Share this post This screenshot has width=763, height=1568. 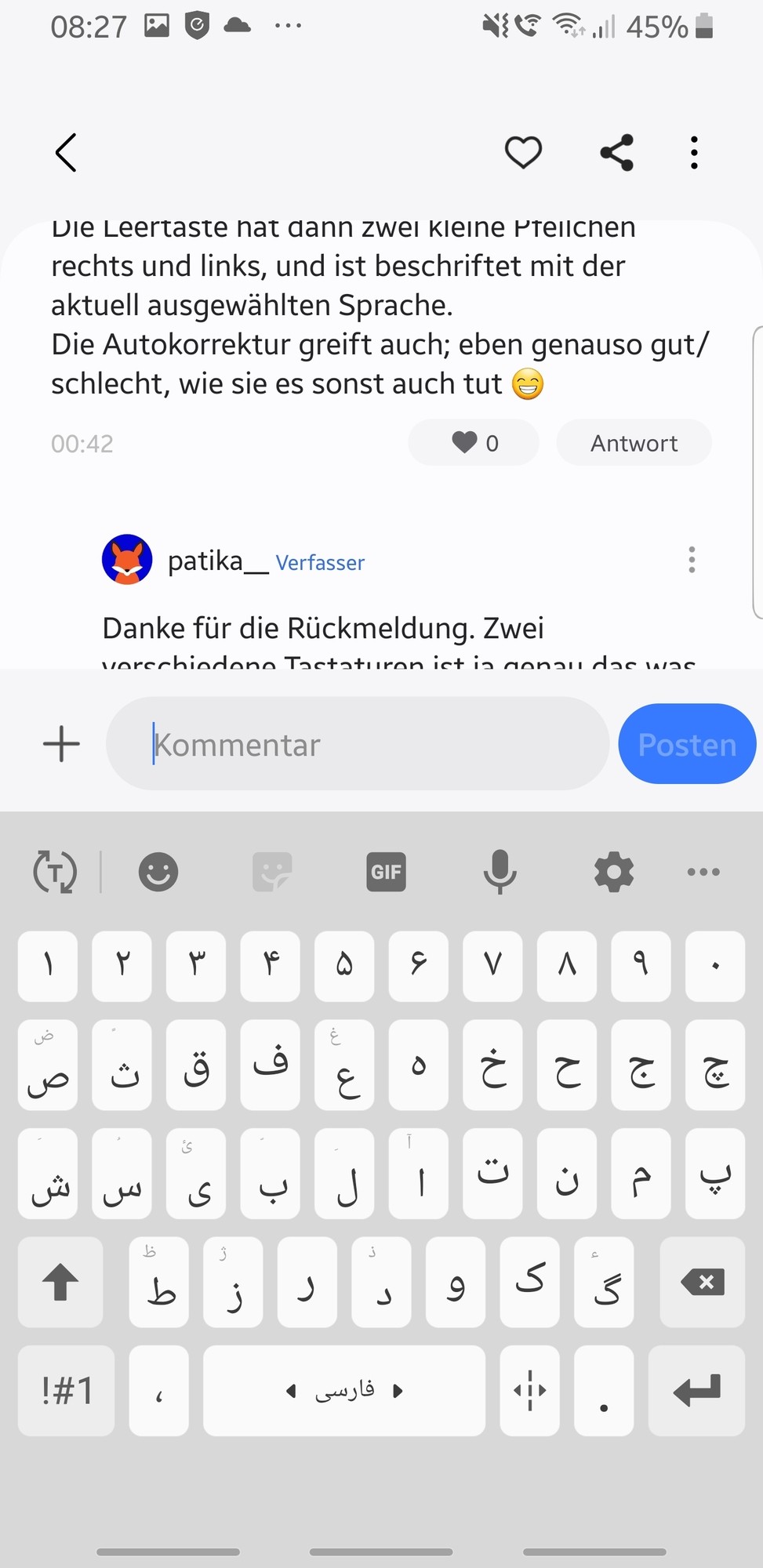click(x=617, y=152)
